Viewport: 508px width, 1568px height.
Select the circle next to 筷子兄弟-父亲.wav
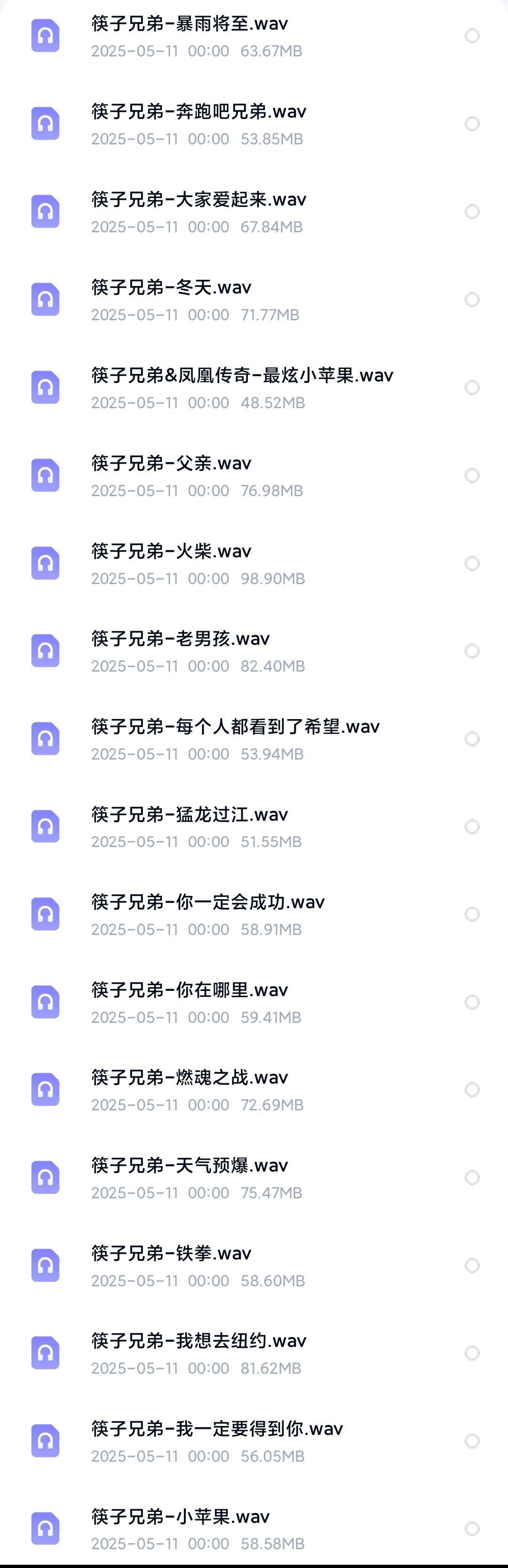[472, 475]
